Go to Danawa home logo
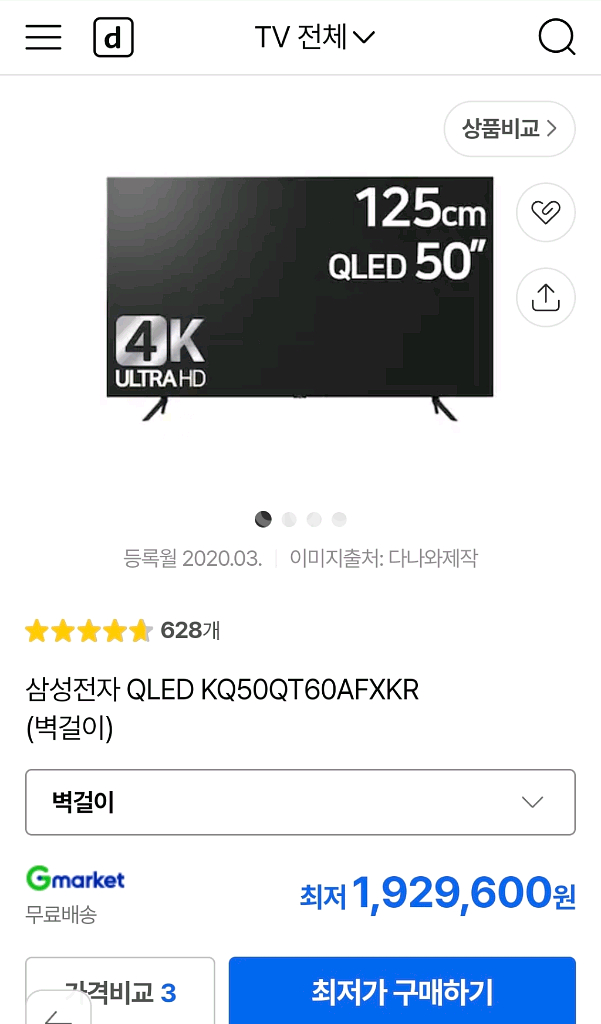The height and width of the screenshot is (1024, 601). pos(113,38)
